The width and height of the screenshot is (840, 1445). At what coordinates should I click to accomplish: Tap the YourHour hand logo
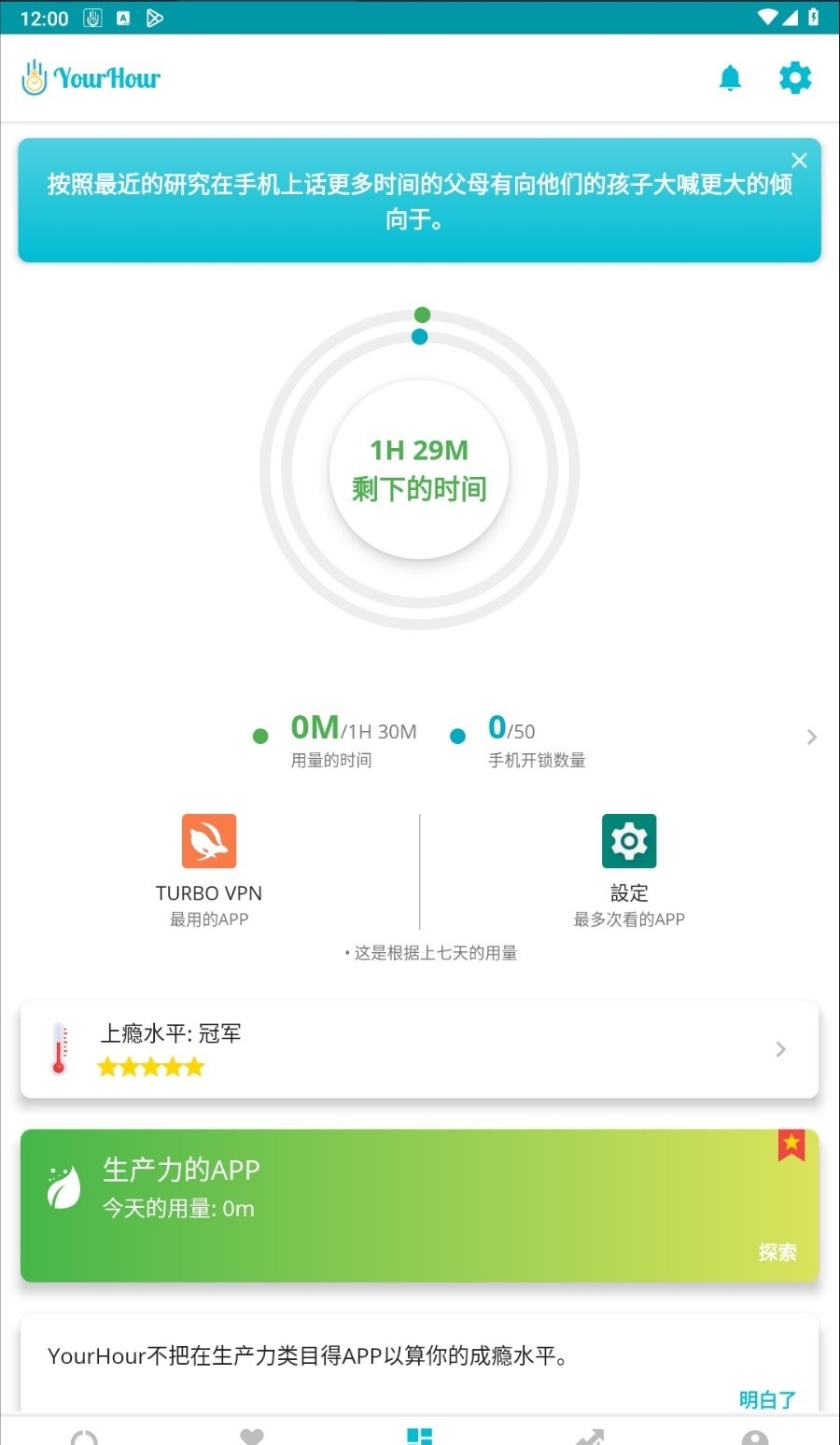point(34,77)
